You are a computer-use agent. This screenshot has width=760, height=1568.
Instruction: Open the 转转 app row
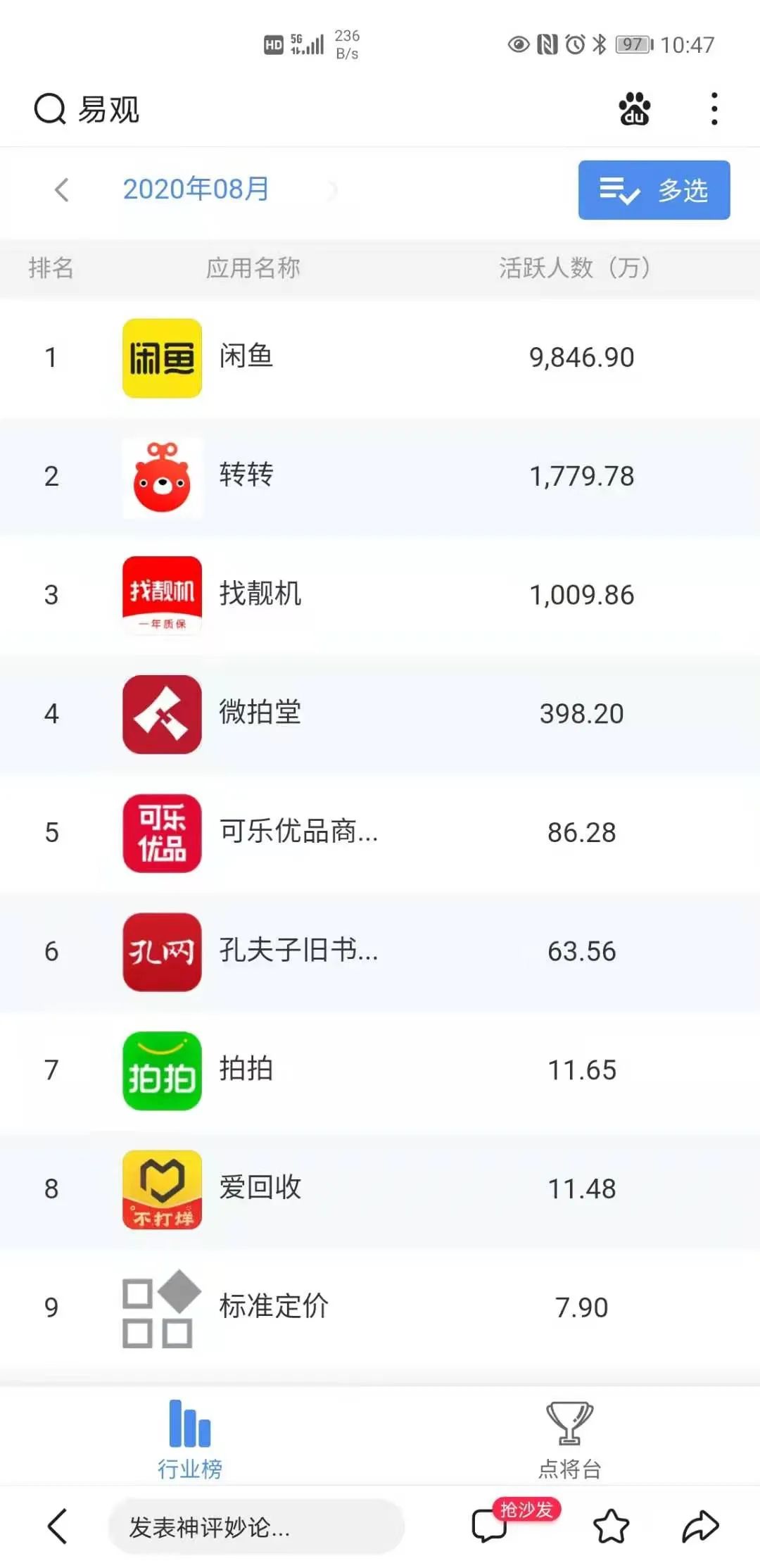(246, 476)
